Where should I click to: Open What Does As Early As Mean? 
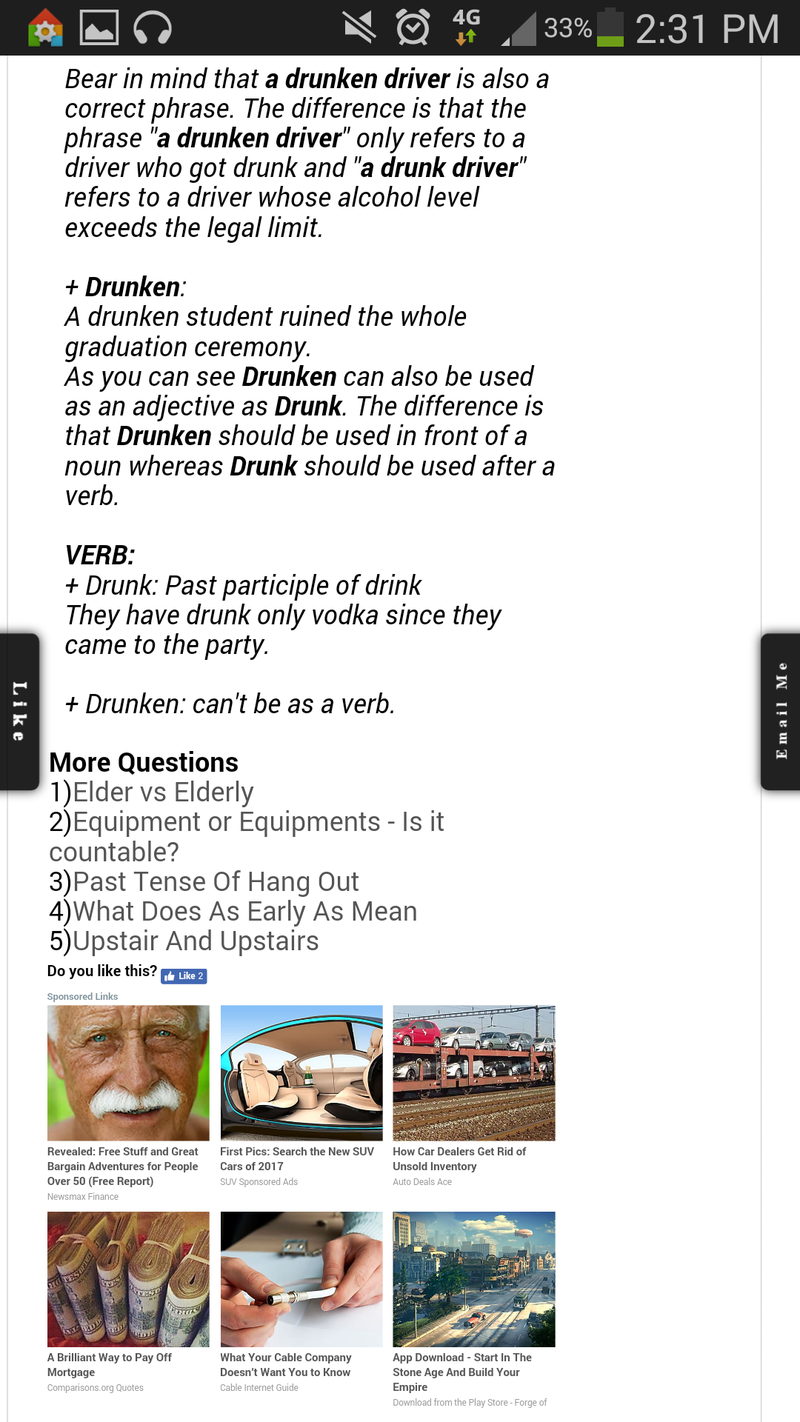(244, 912)
